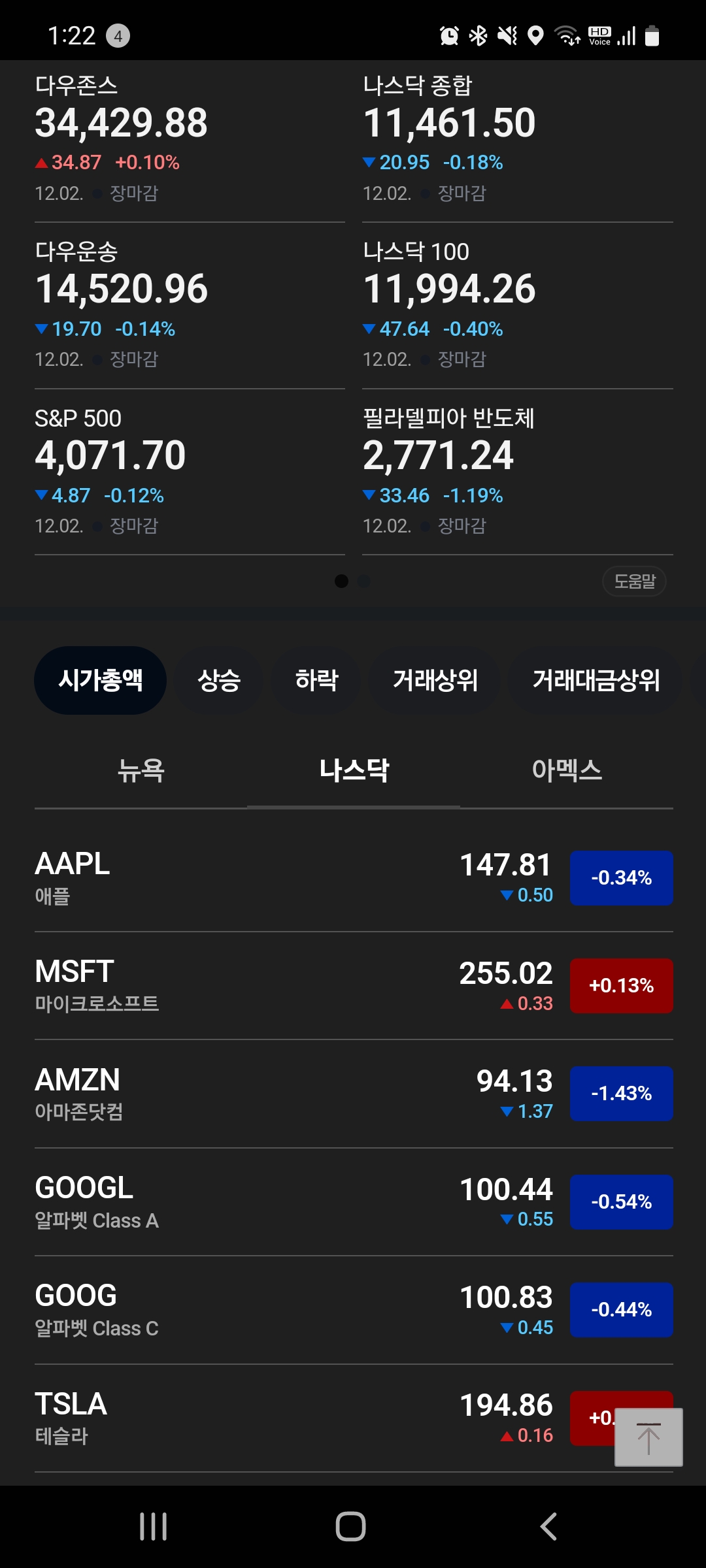Choose the 거래상위 chip
Screen dimensions: 706x1568
click(435, 680)
